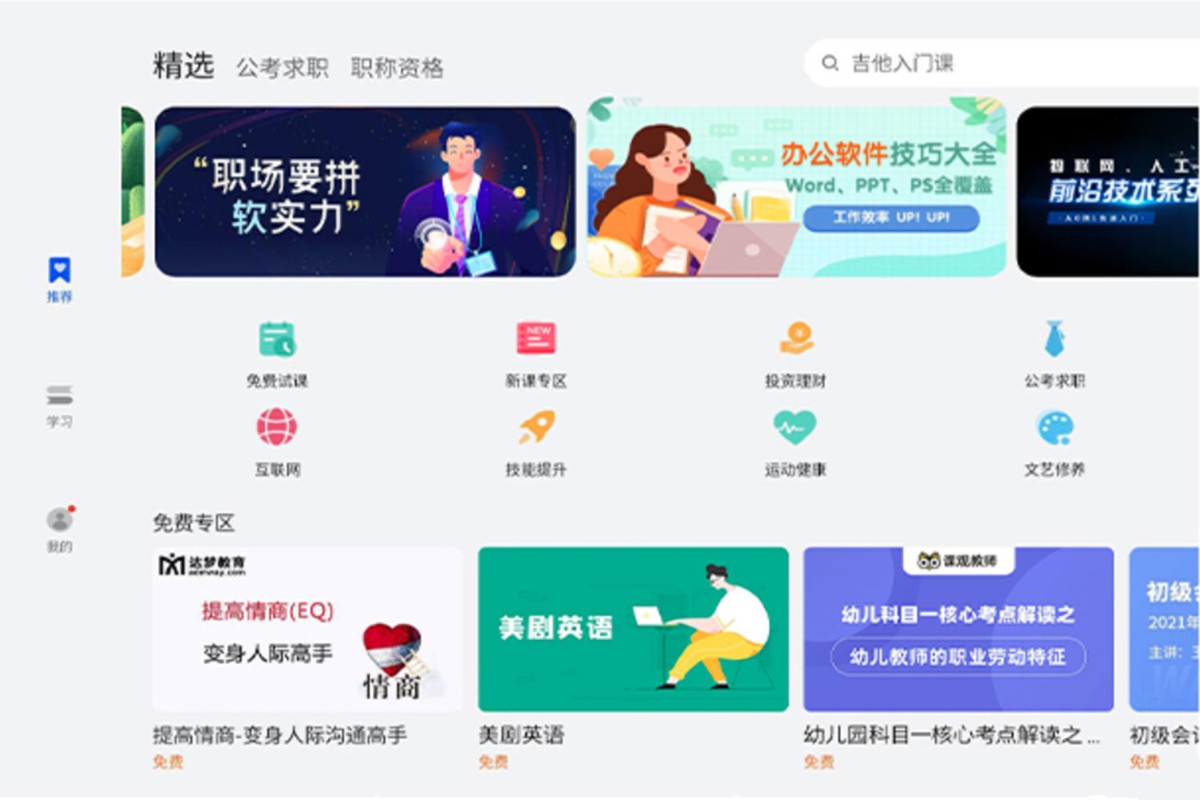The height and width of the screenshot is (800, 1200).
Task: Open the 职场要拼软实力 banner
Action: click(x=365, y=192)
